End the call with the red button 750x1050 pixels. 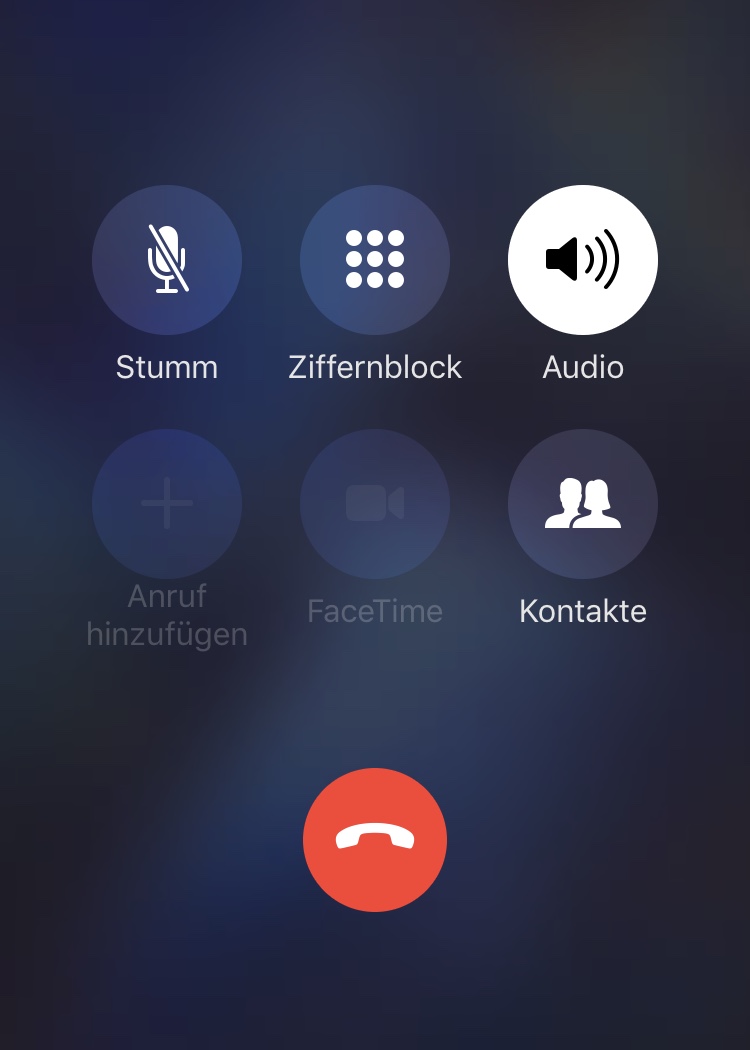click(375, 840)
